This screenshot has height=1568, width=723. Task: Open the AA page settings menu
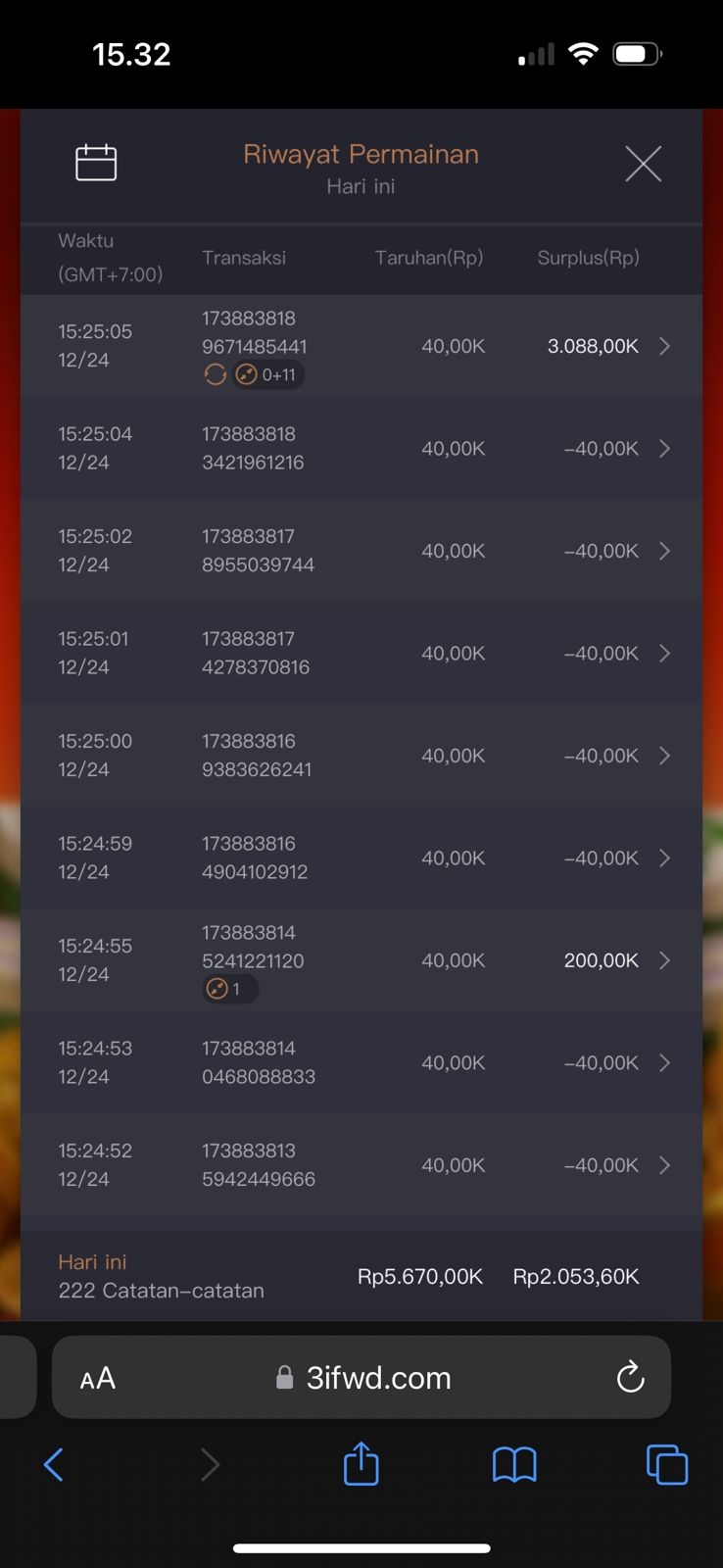(98, 1379)
